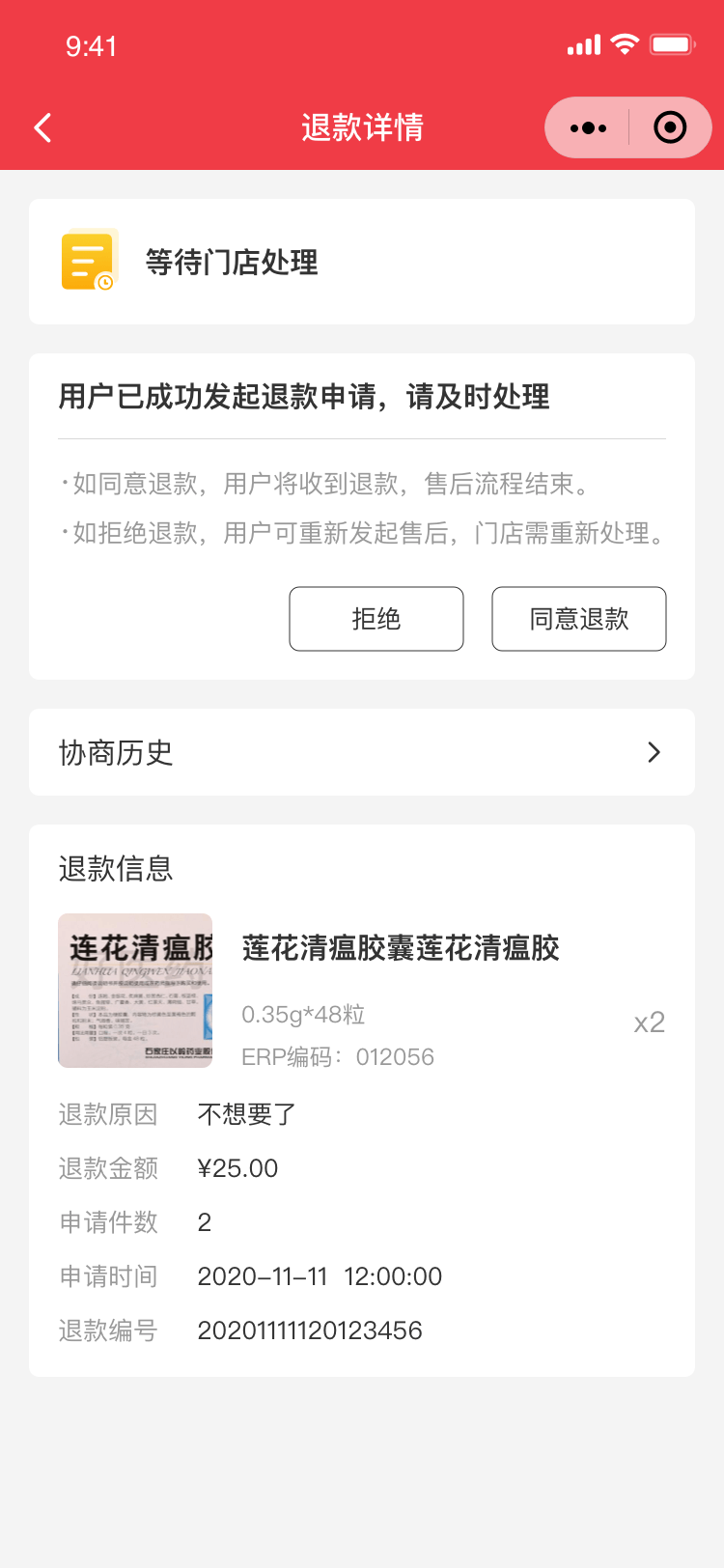Image resolution: width=724 pixels, height=1568 pixels.
Task: Go back from the 退款详情 page
Action: coord(42,127)
